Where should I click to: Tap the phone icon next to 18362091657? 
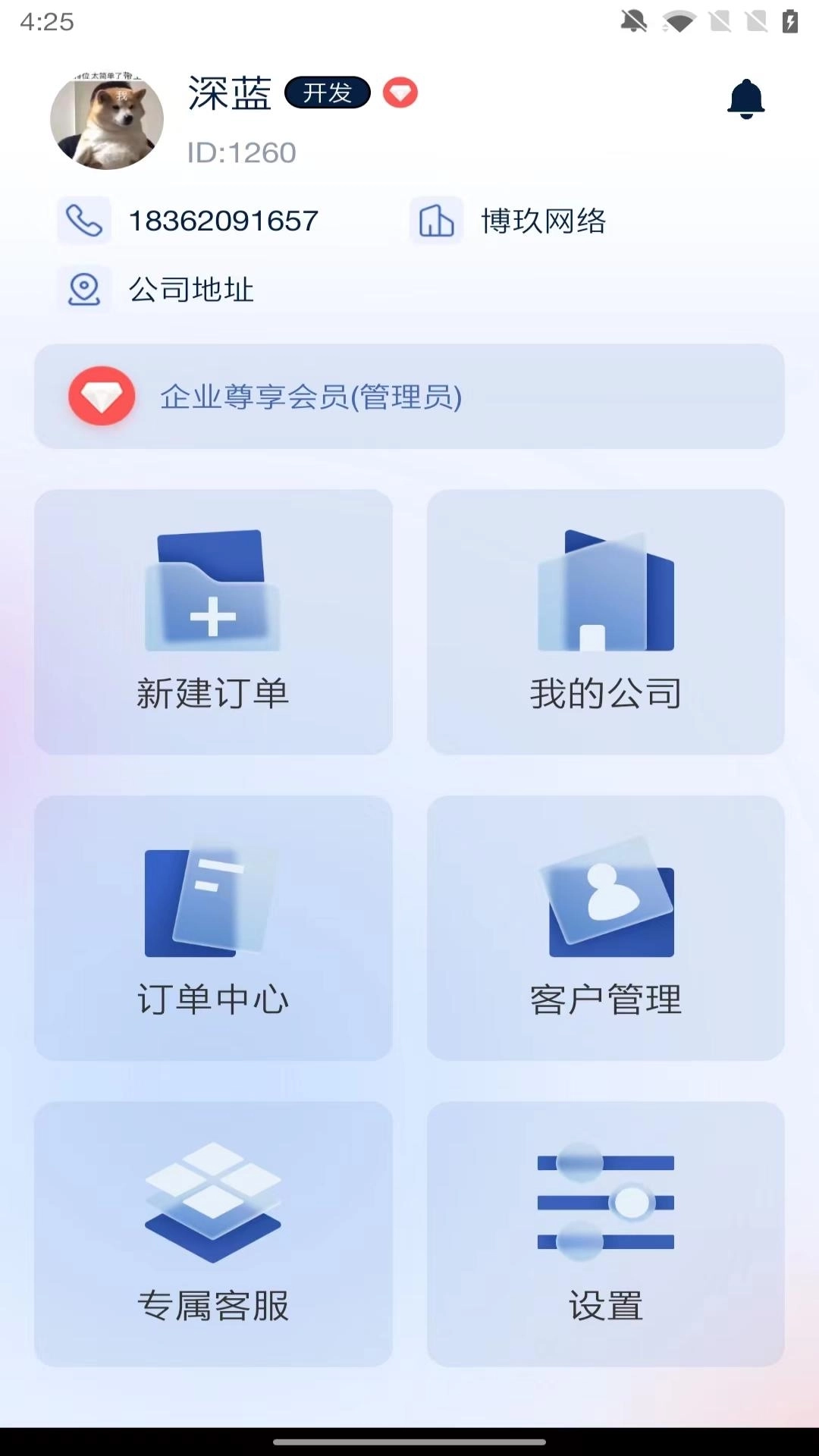click(83, 220)
